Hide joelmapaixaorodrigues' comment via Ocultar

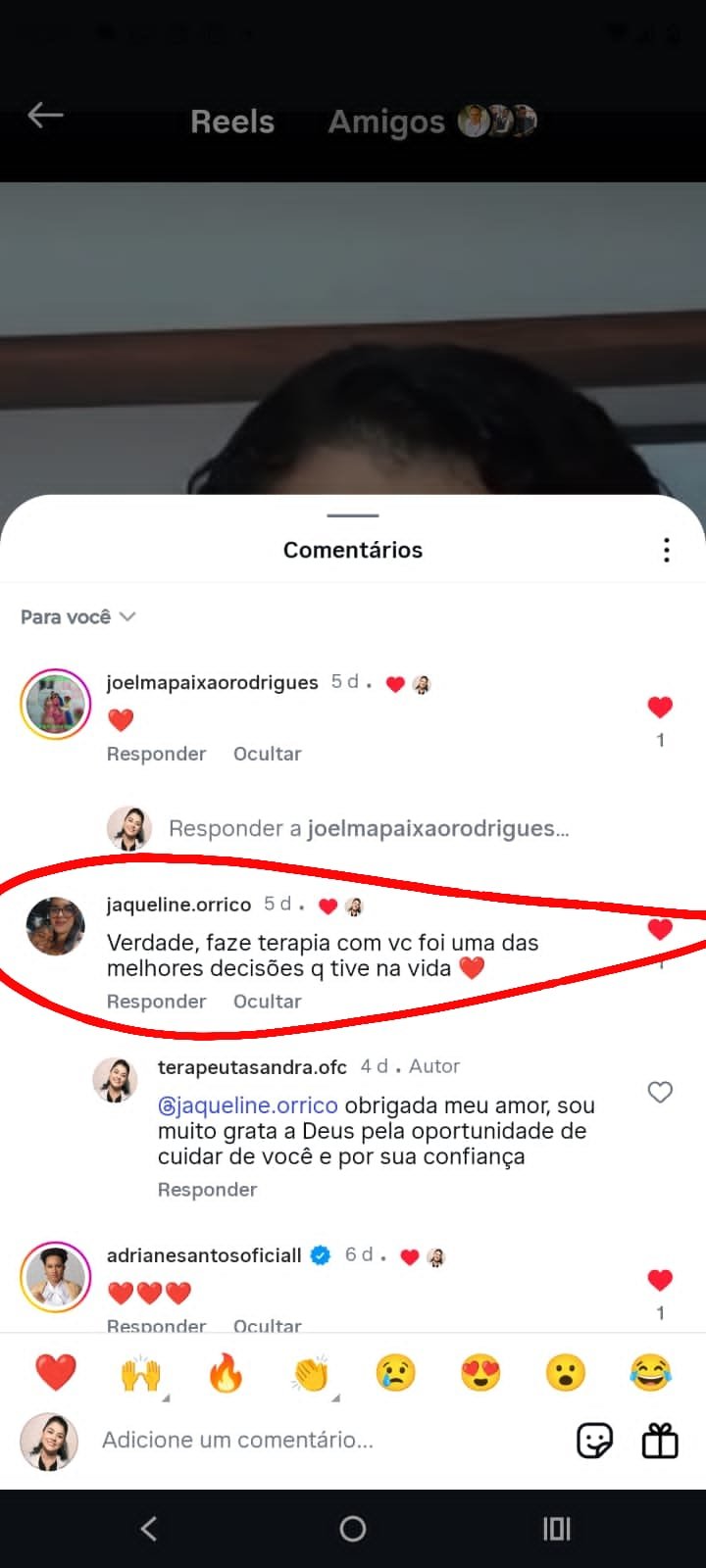click(x=267, y=754)
